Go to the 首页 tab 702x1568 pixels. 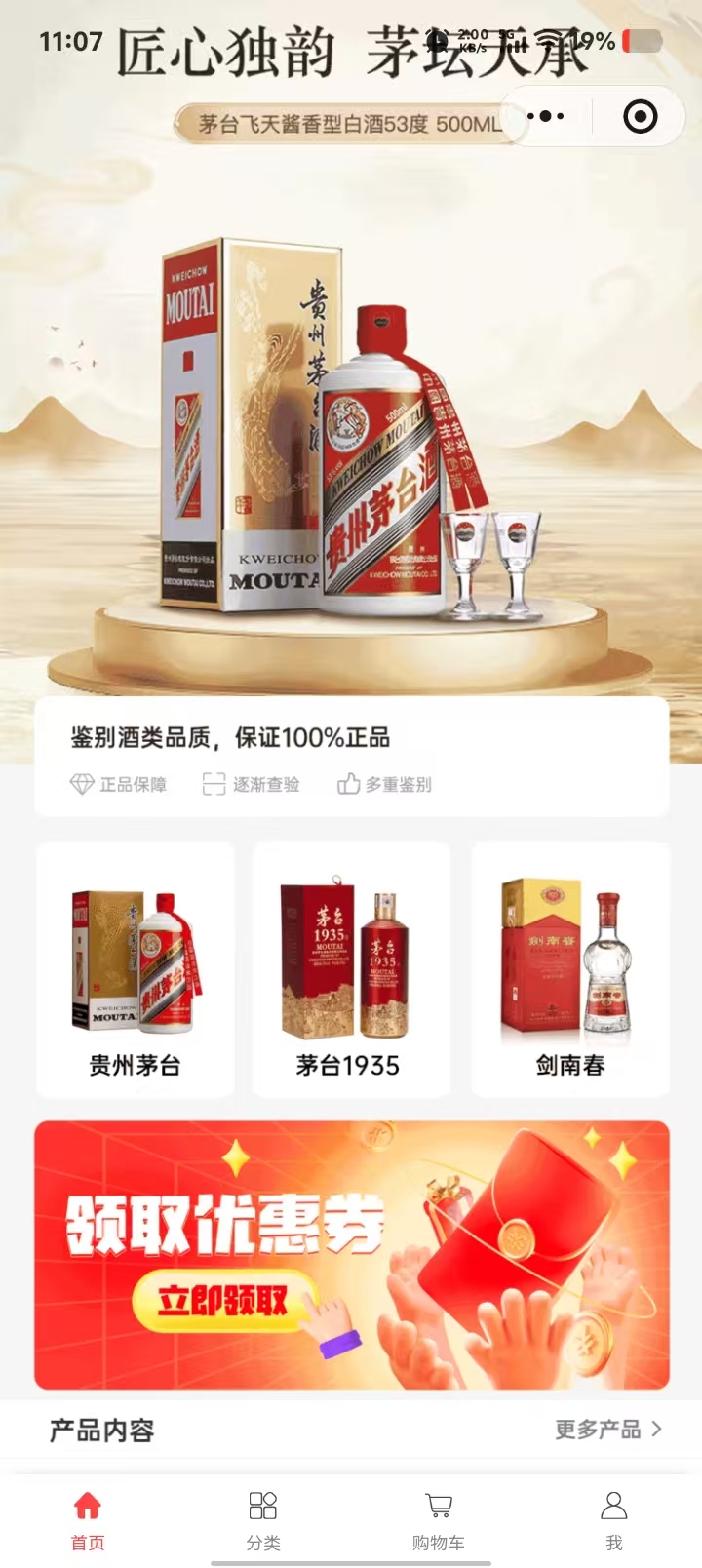(88, 1519)
